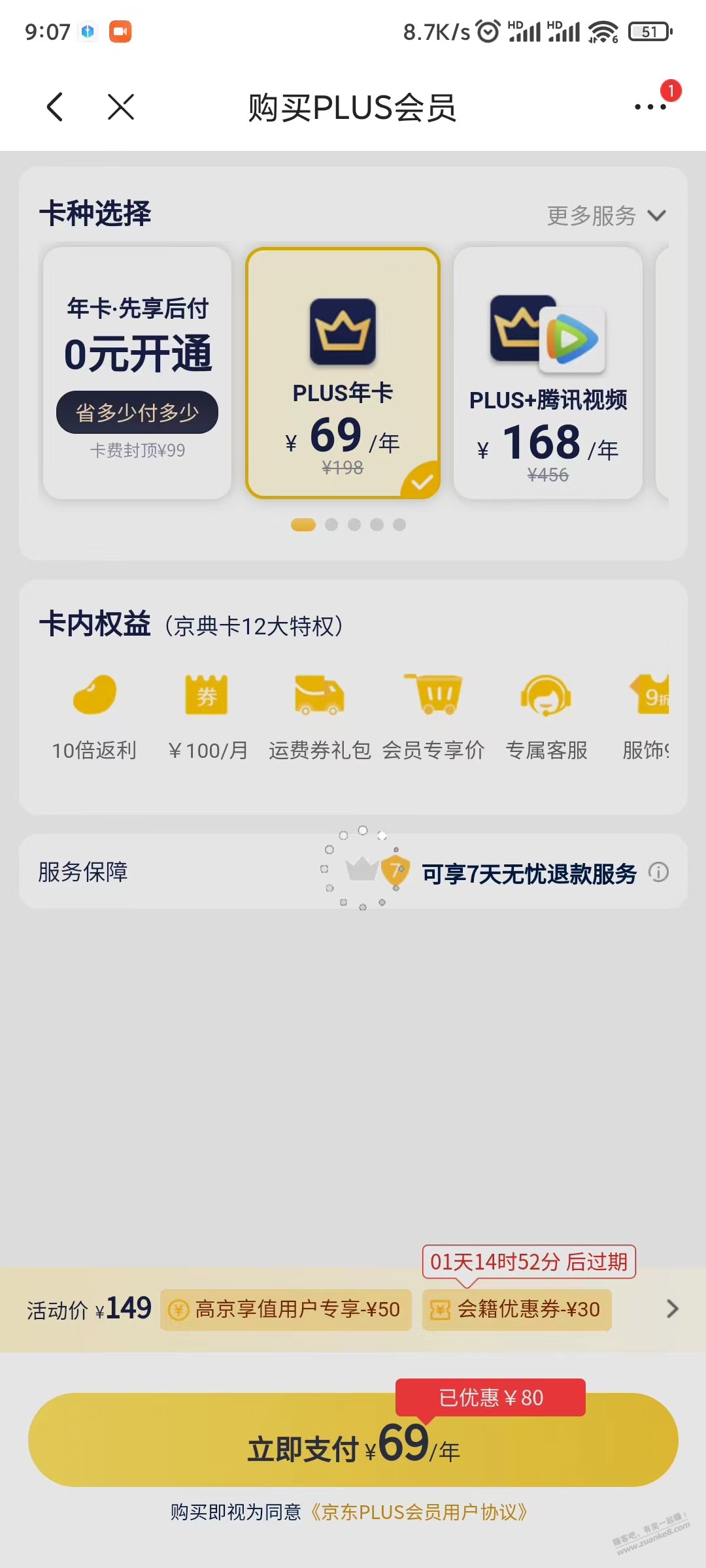The image size is (706, 1568).
Task: Tap the 高京享值用户专享-¥50 chip
Action: [286, 1309]
